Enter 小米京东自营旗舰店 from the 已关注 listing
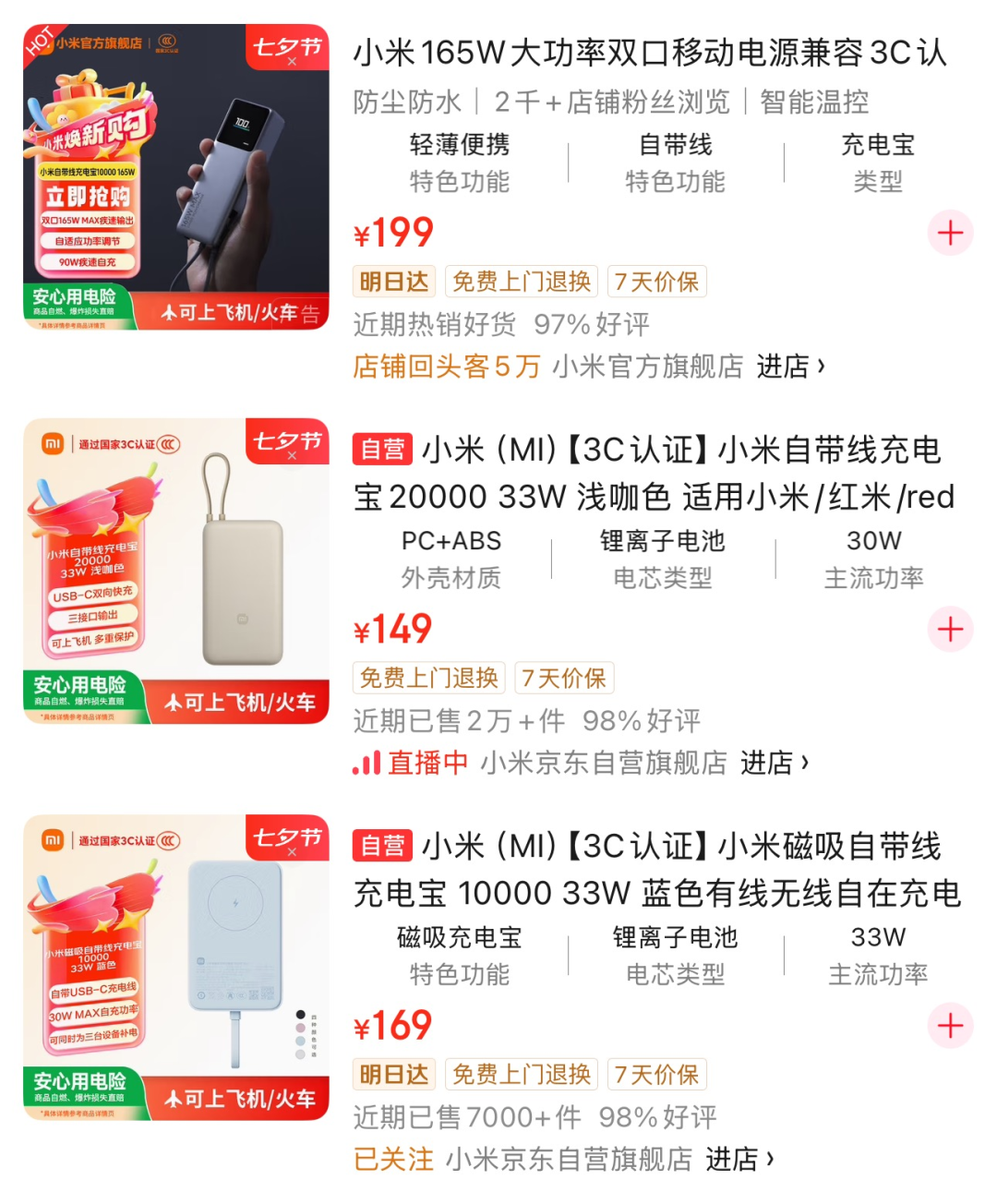Screen dimensions: 997x1204 click(x=739, y=1159)
